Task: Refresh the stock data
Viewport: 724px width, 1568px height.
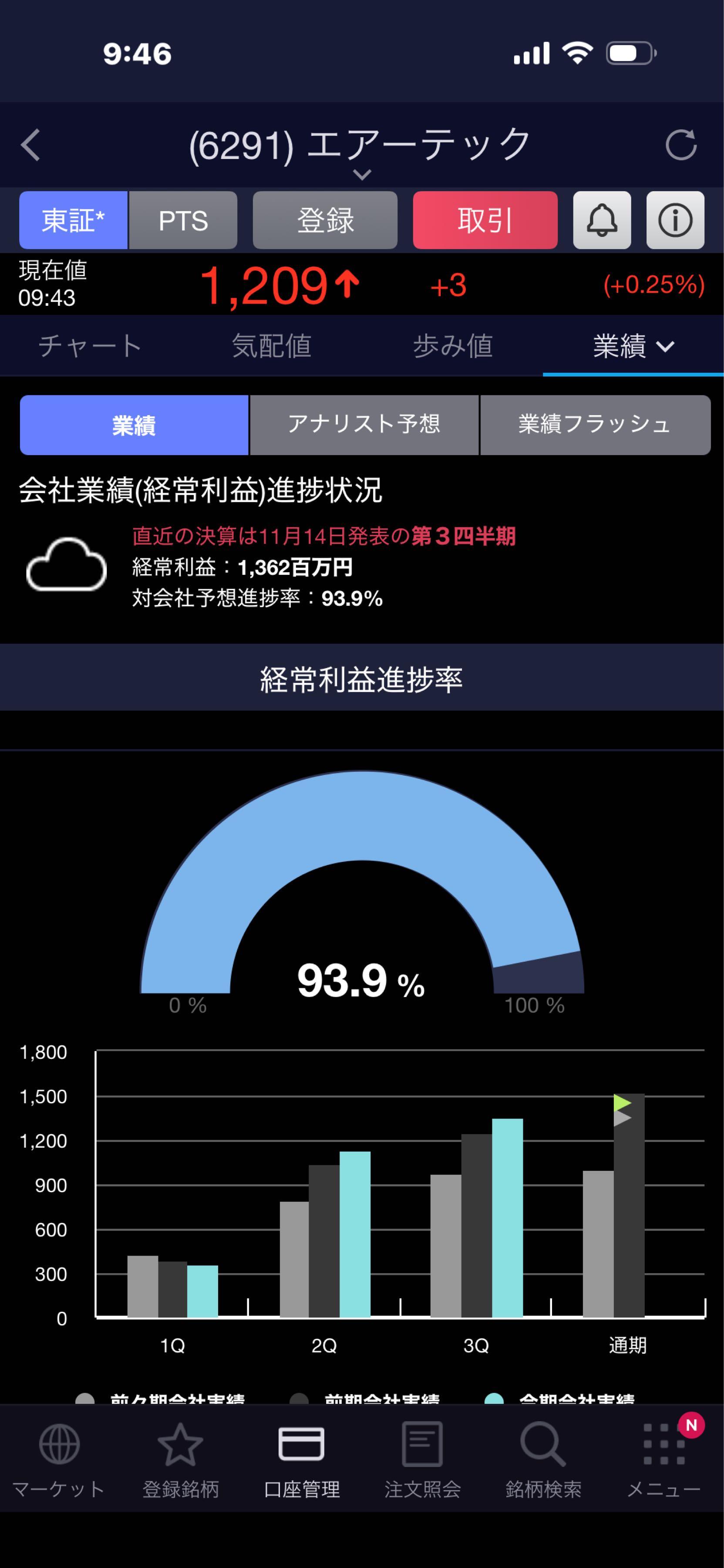Action: pyautogui.click(x=680, y=145)
